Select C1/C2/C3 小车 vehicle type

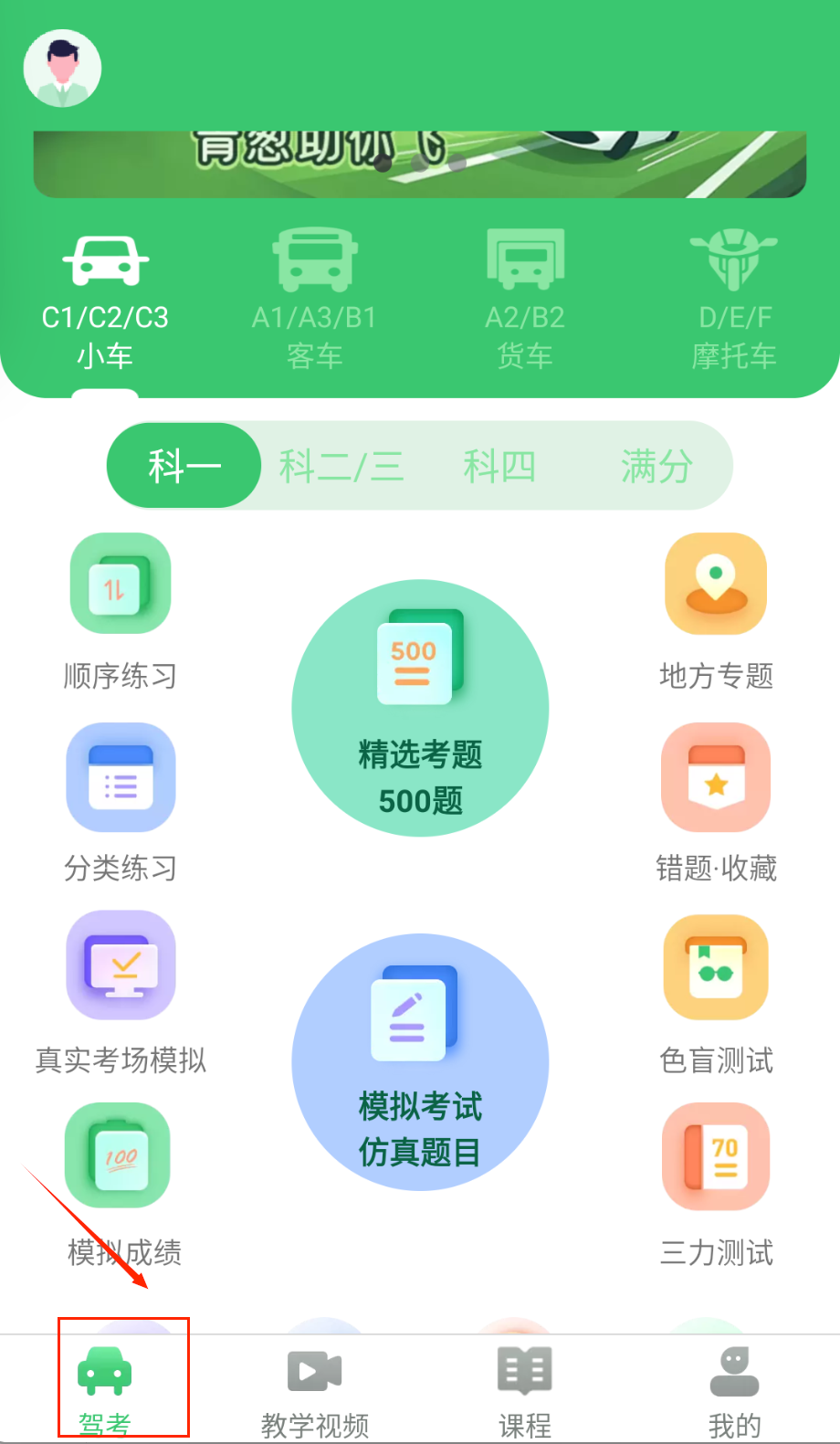point(105,299)
